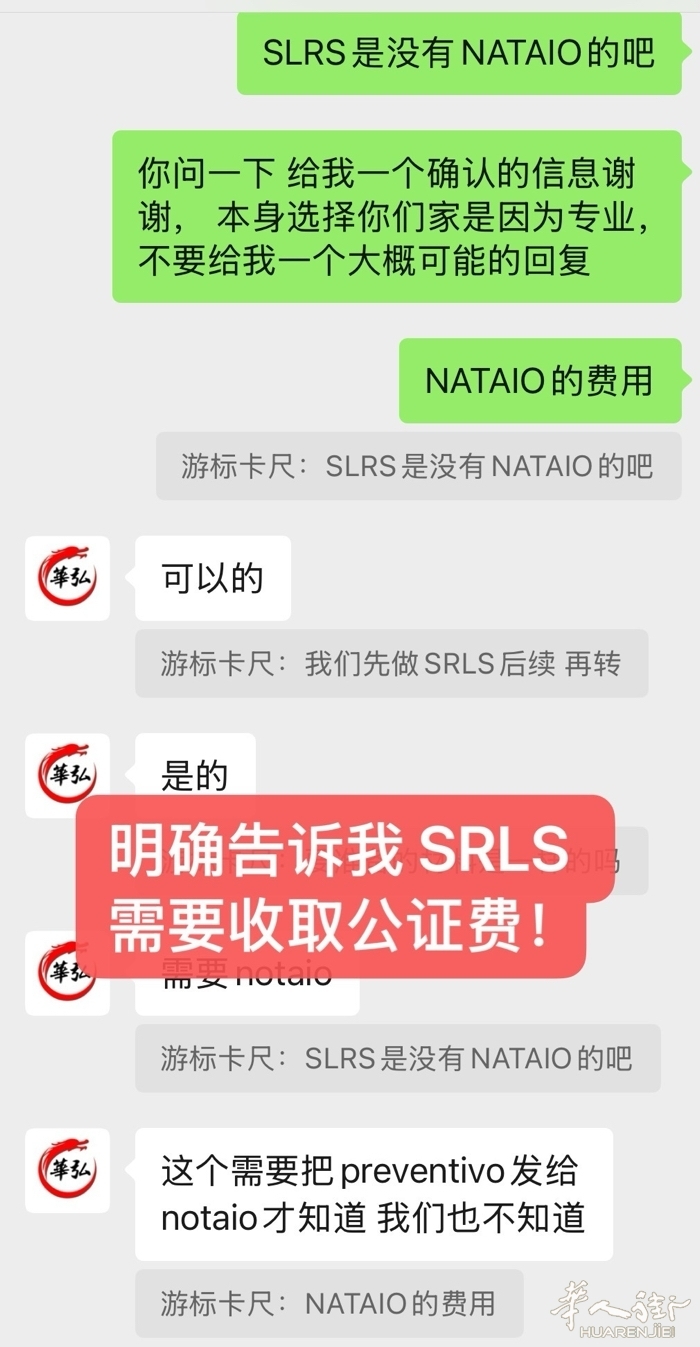Jump to quoted message 游标卡尺：NATAIO的费用
Image resolution: width=700 pixels, height=1347 pixels.
pos(329,1303)
